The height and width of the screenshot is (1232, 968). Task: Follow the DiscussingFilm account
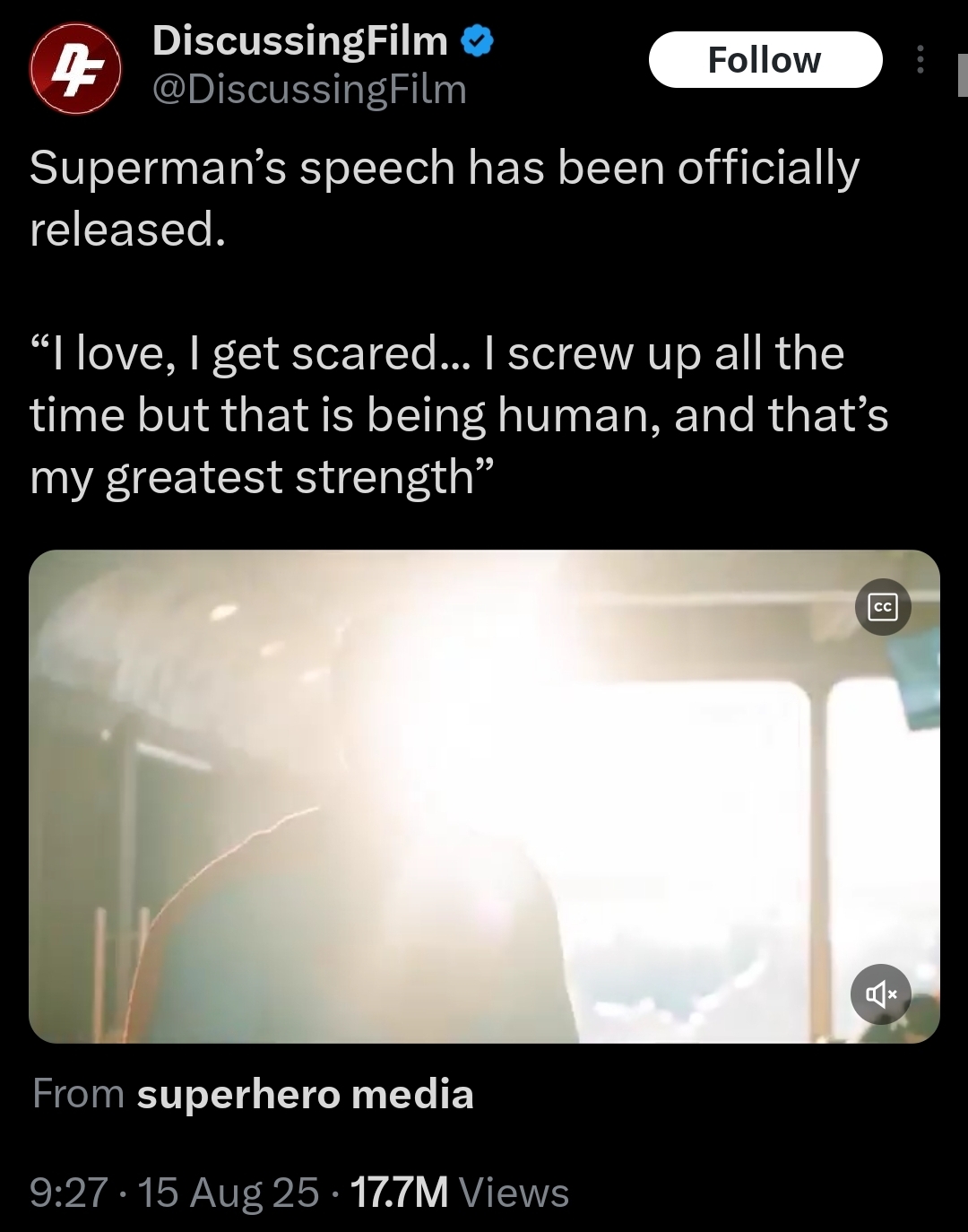pos(765,60)
